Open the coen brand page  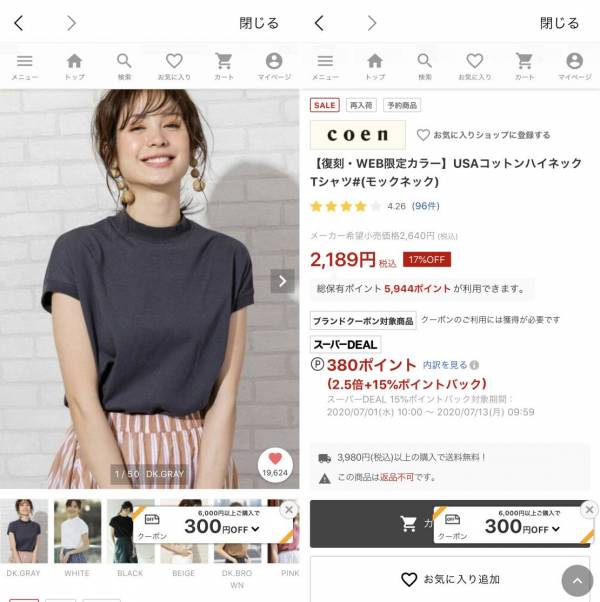click(357, 135)
